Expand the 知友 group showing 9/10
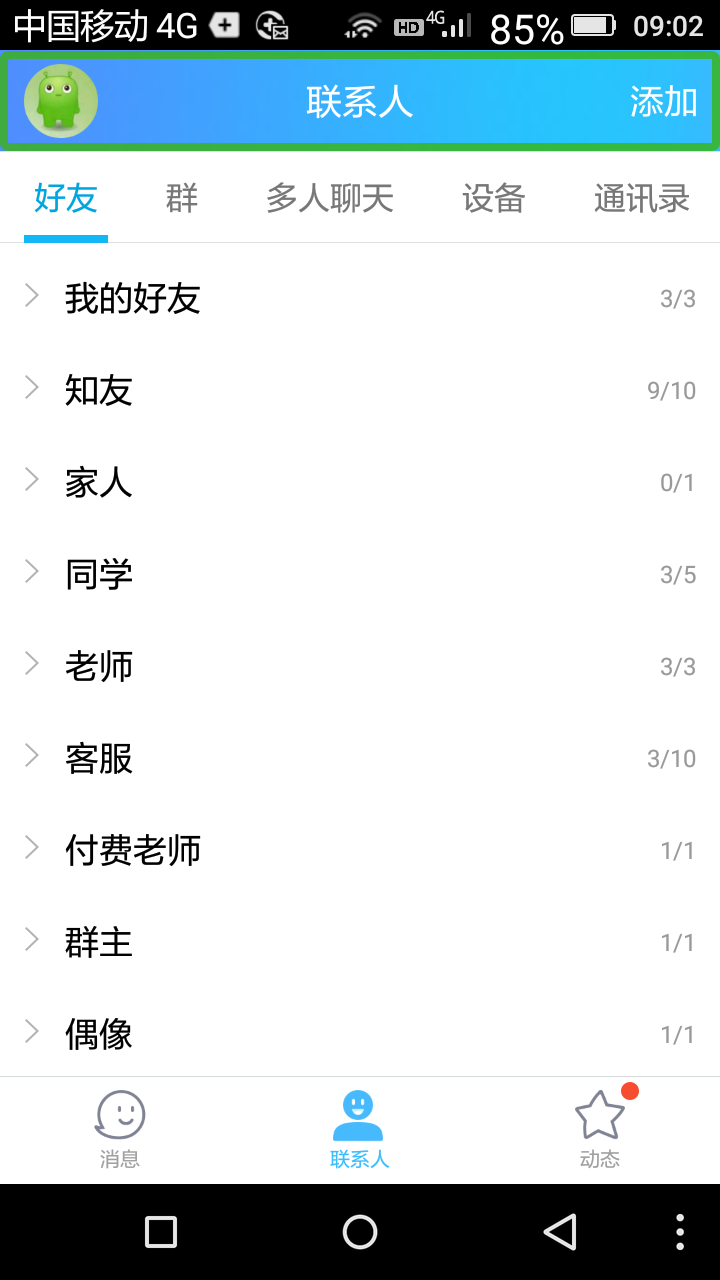This screenshot has height=1280, width=720. (360, 389)
